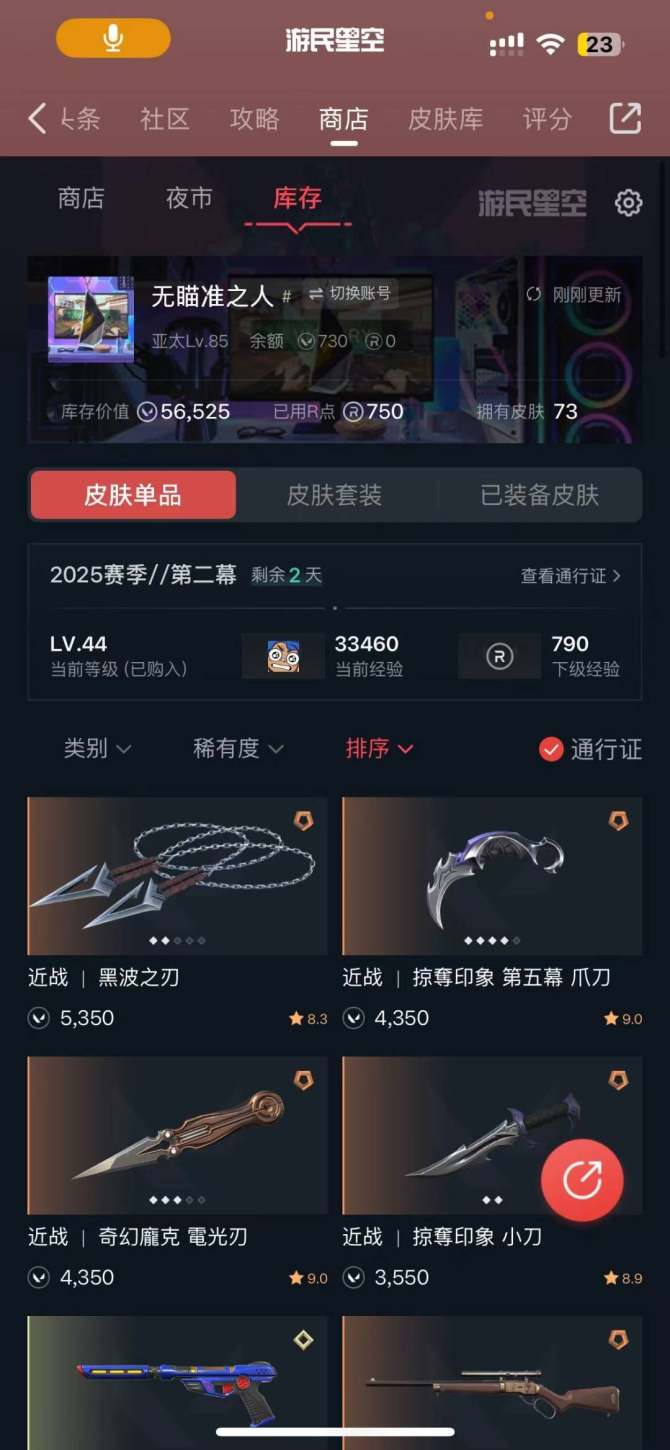Switch to the 攻略 tab
The height and width of the screenshot is (1450, 670).
pos(254,119)
